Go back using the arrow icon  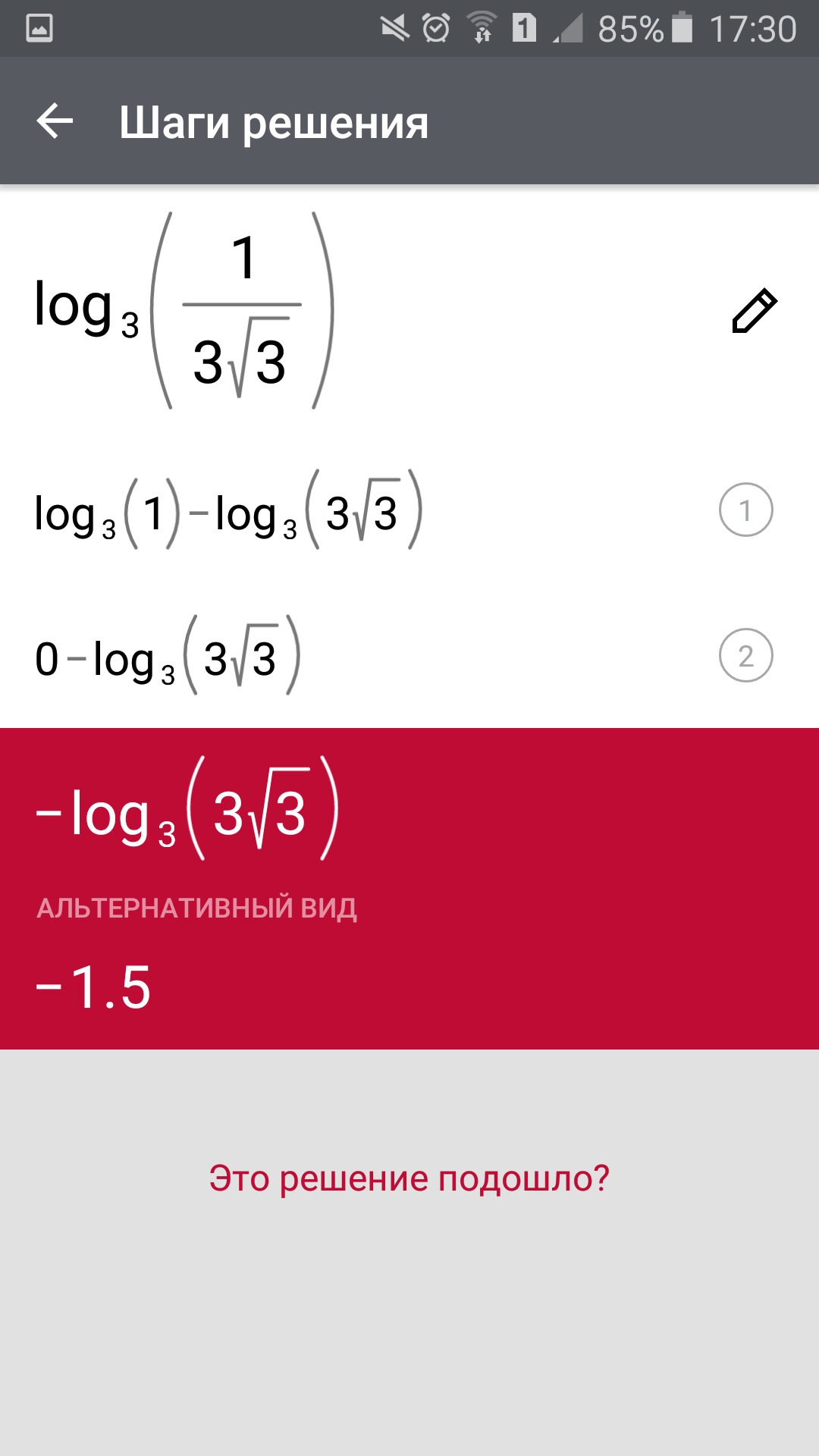[55, 121]
